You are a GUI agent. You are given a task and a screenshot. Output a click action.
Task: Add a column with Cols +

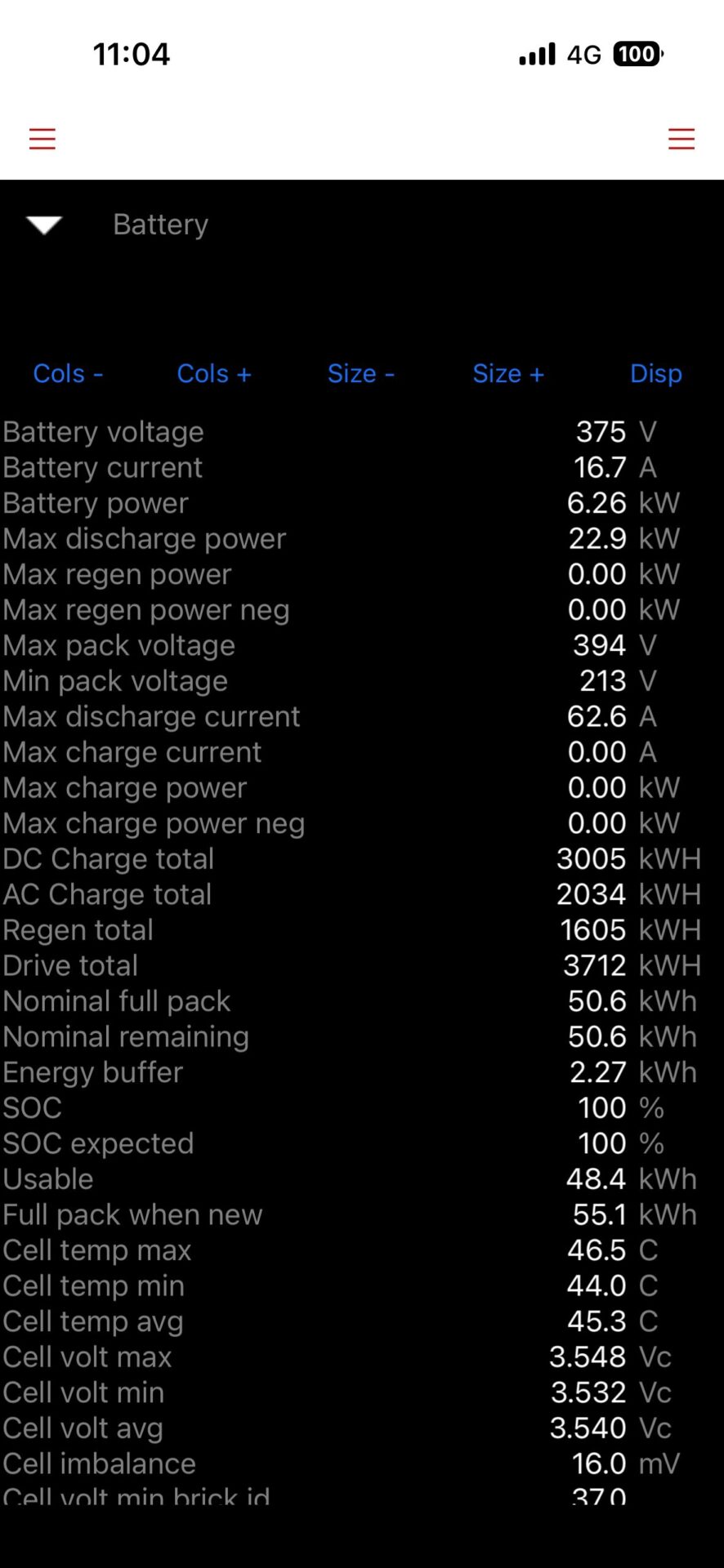coord(214,373)
